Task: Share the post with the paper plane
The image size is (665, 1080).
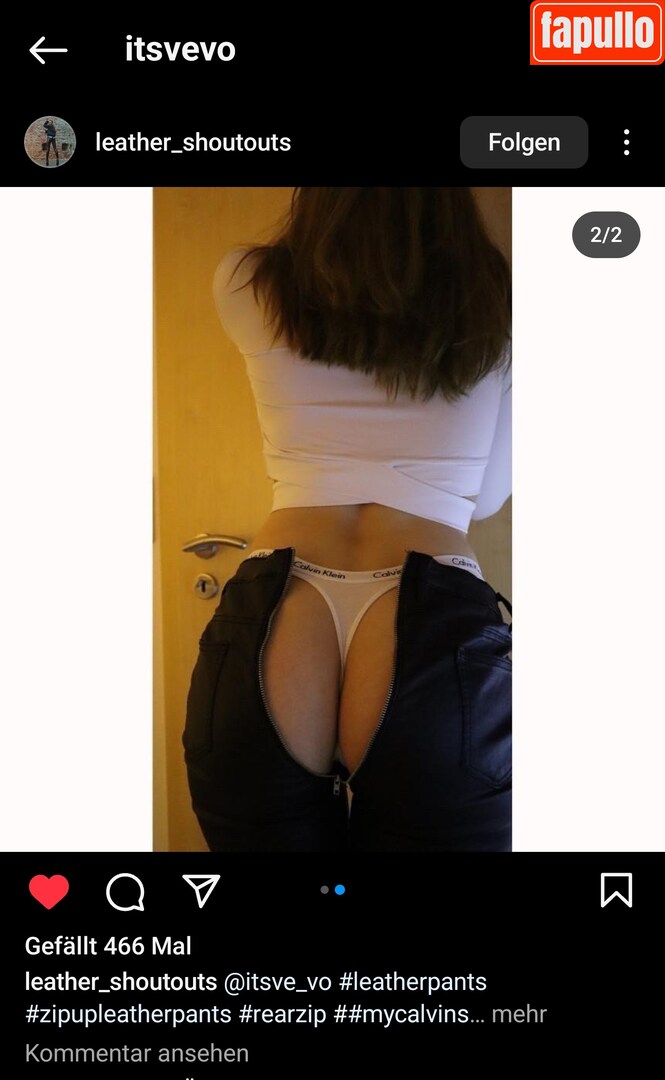Action: [x=201, y=890]
